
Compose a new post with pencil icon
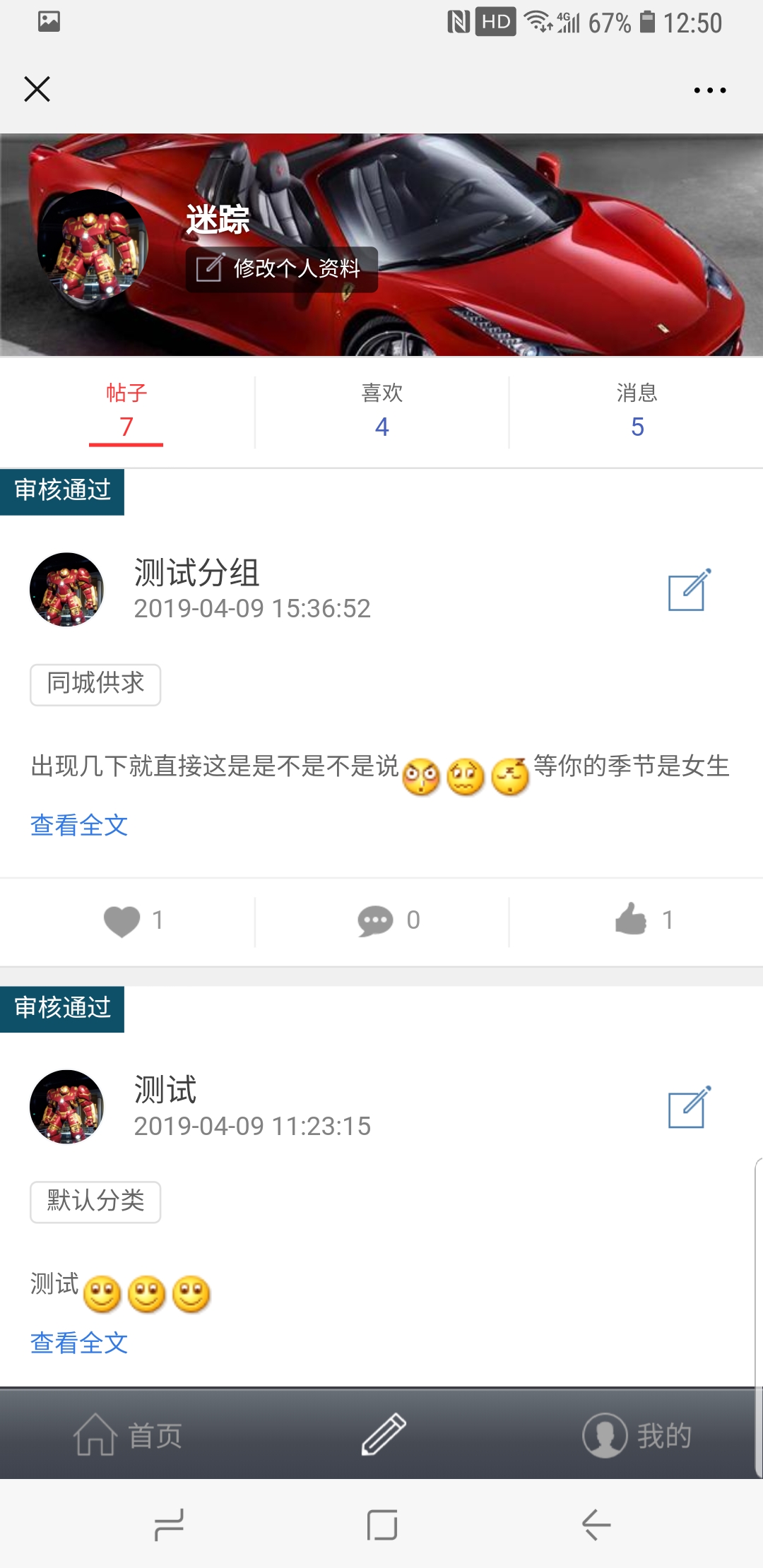(383, 1435)
